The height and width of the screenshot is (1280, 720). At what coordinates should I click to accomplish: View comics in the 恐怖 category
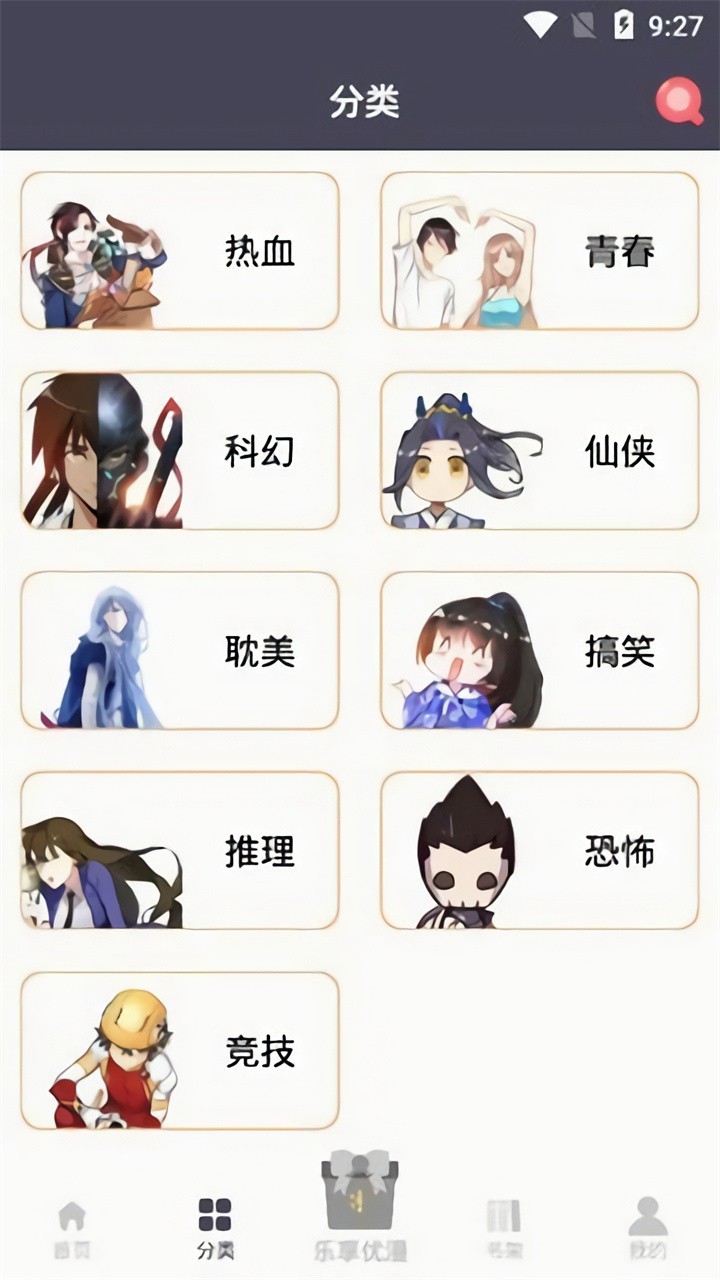click(539, 851)
